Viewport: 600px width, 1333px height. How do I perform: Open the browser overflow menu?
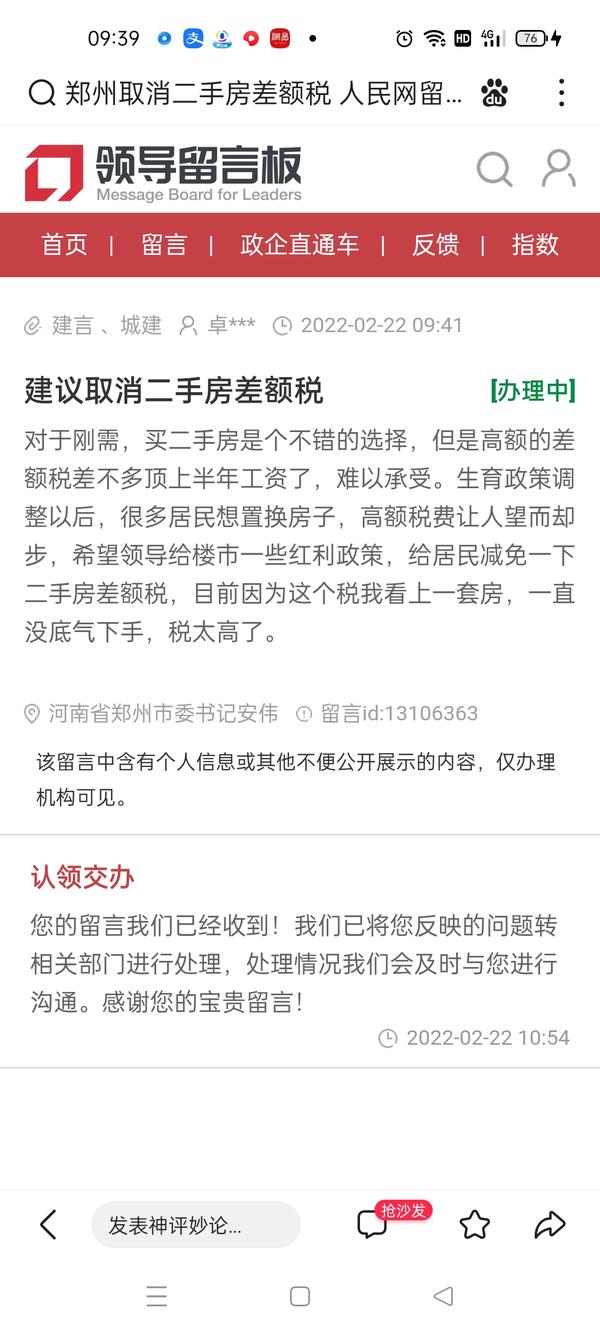coord(561,94)
